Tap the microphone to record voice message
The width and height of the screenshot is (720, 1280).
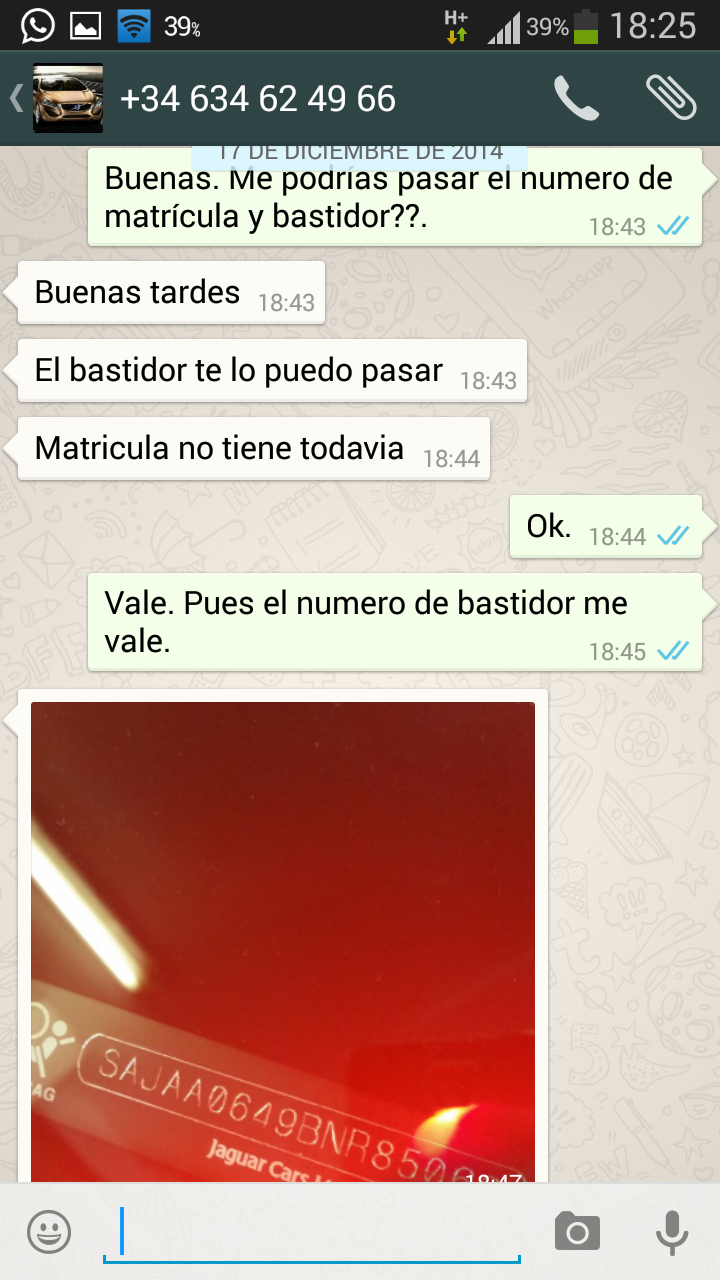(x=671, y=1232)
